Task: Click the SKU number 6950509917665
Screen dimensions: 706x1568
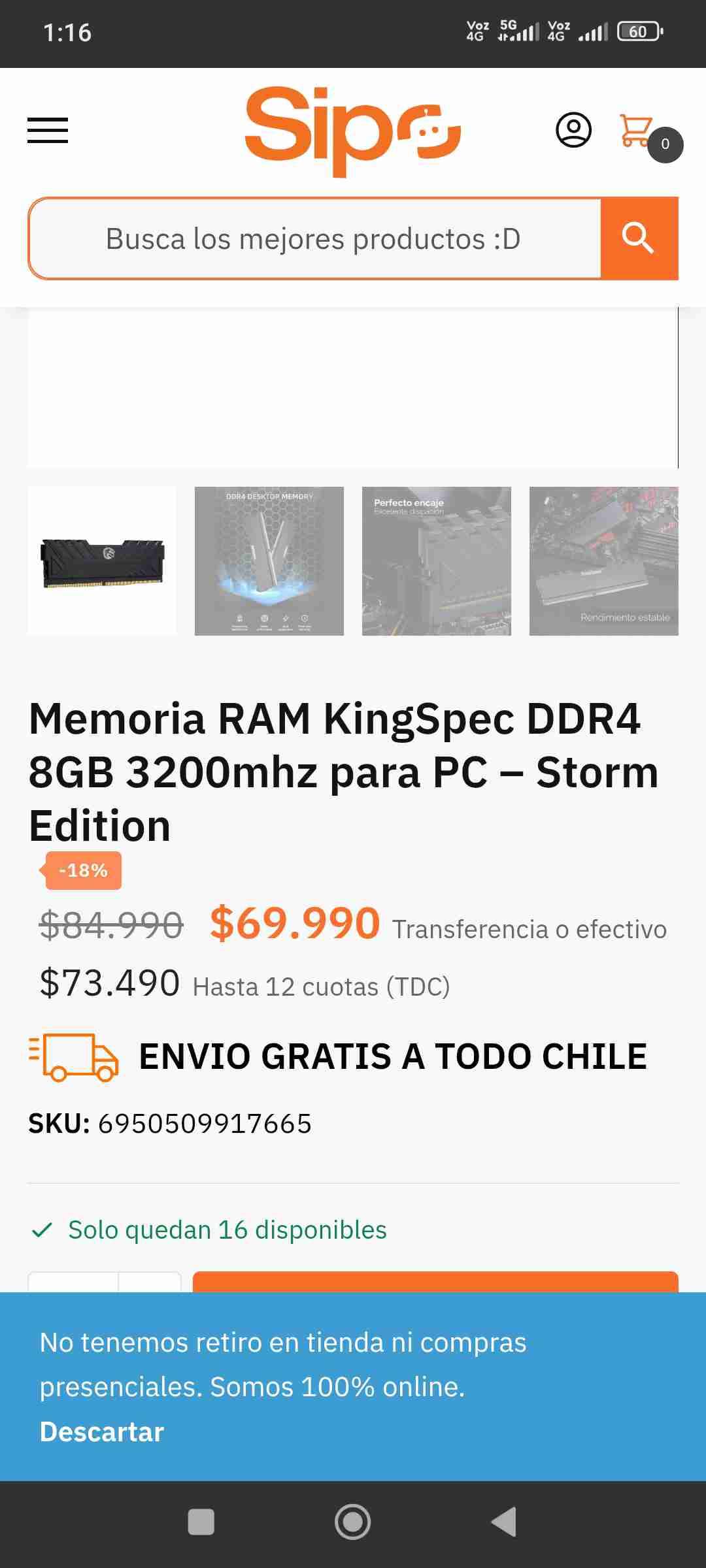Action: [205, 1123]
